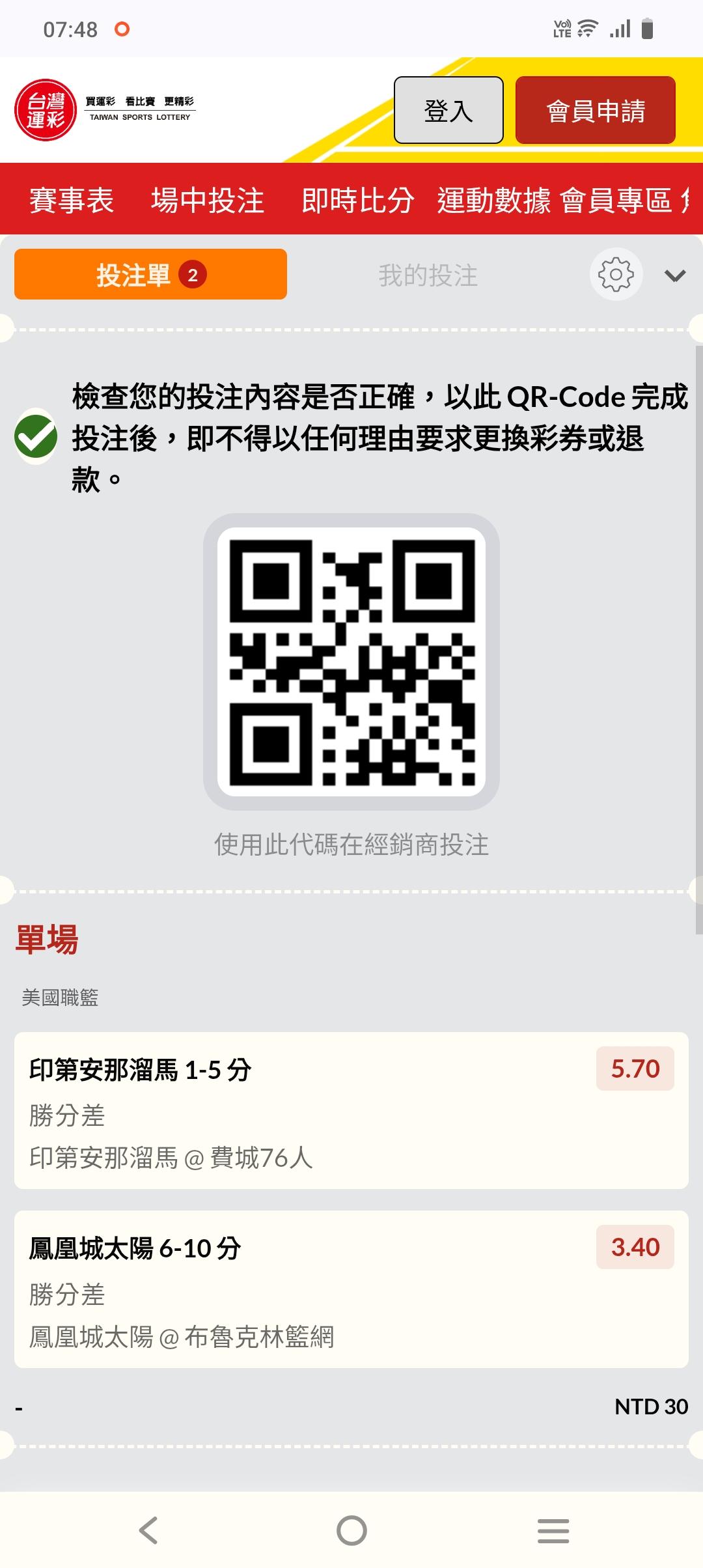Collapse the bet slip with chevron
The height and width of the screenshot is (1568, 703).
pos(675,275)
